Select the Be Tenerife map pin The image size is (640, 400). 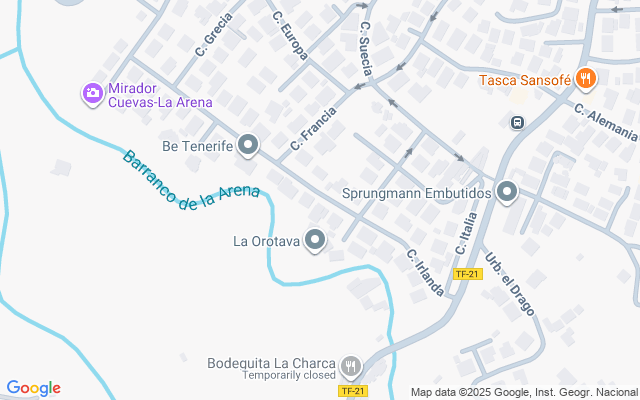point(248,145)
